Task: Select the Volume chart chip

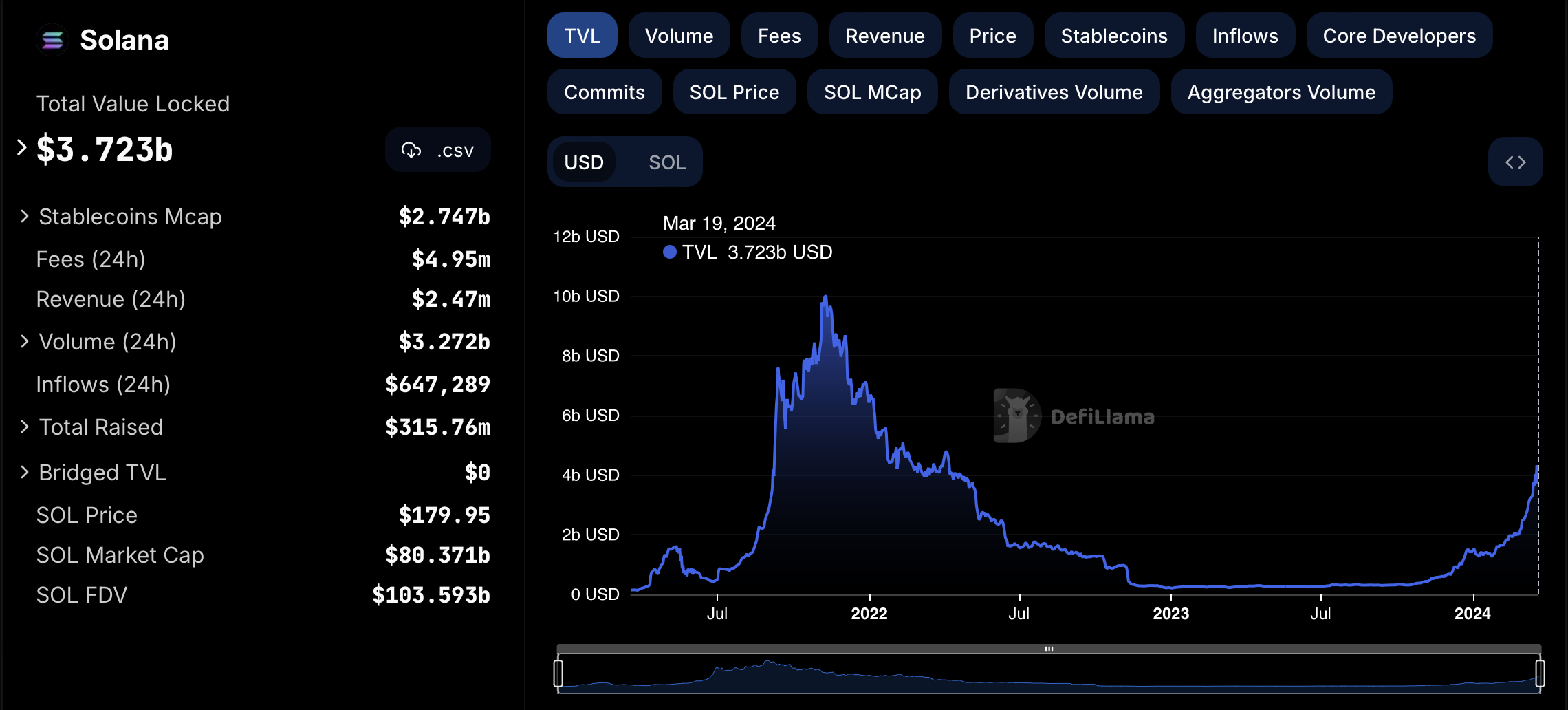Action: point(679,36)
